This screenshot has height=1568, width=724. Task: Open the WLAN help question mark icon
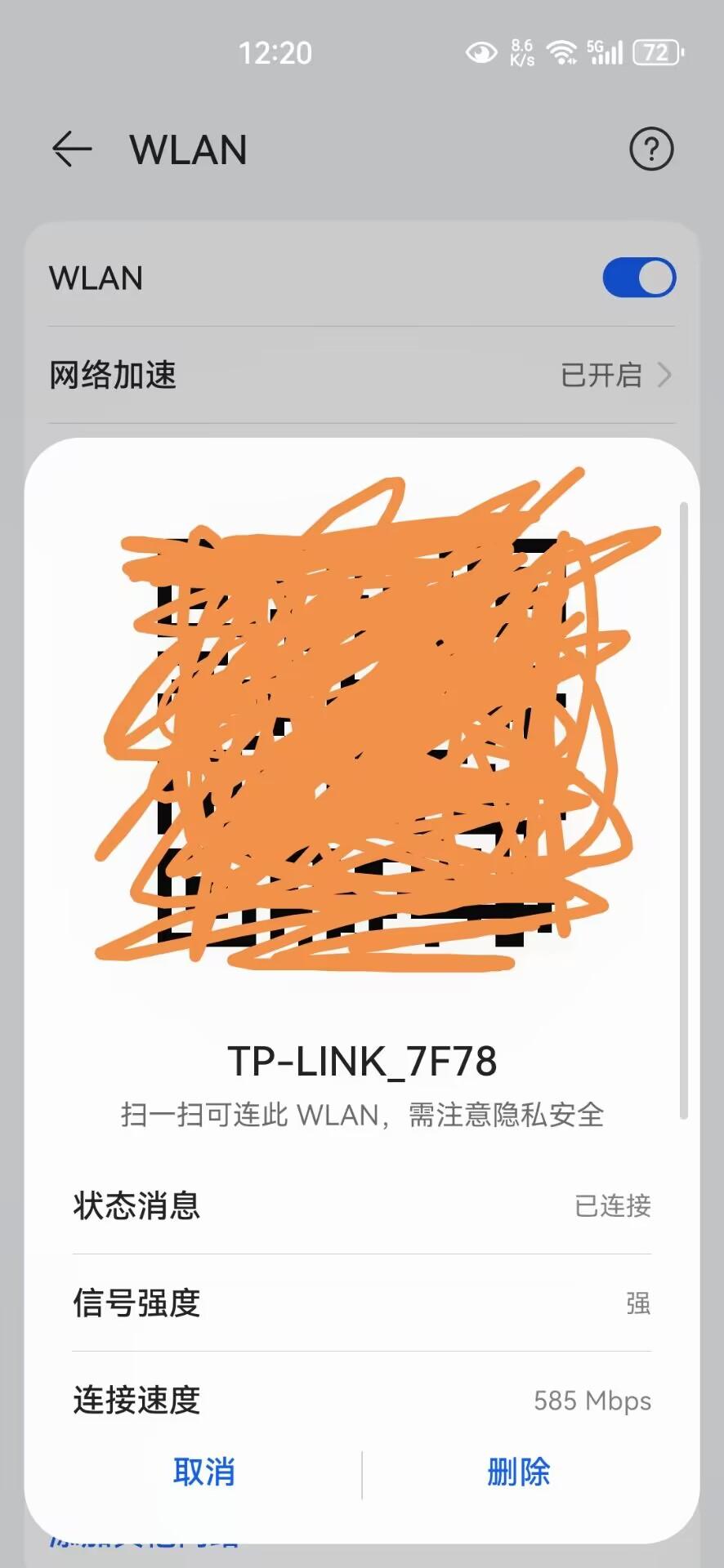[x=651, y=149]
